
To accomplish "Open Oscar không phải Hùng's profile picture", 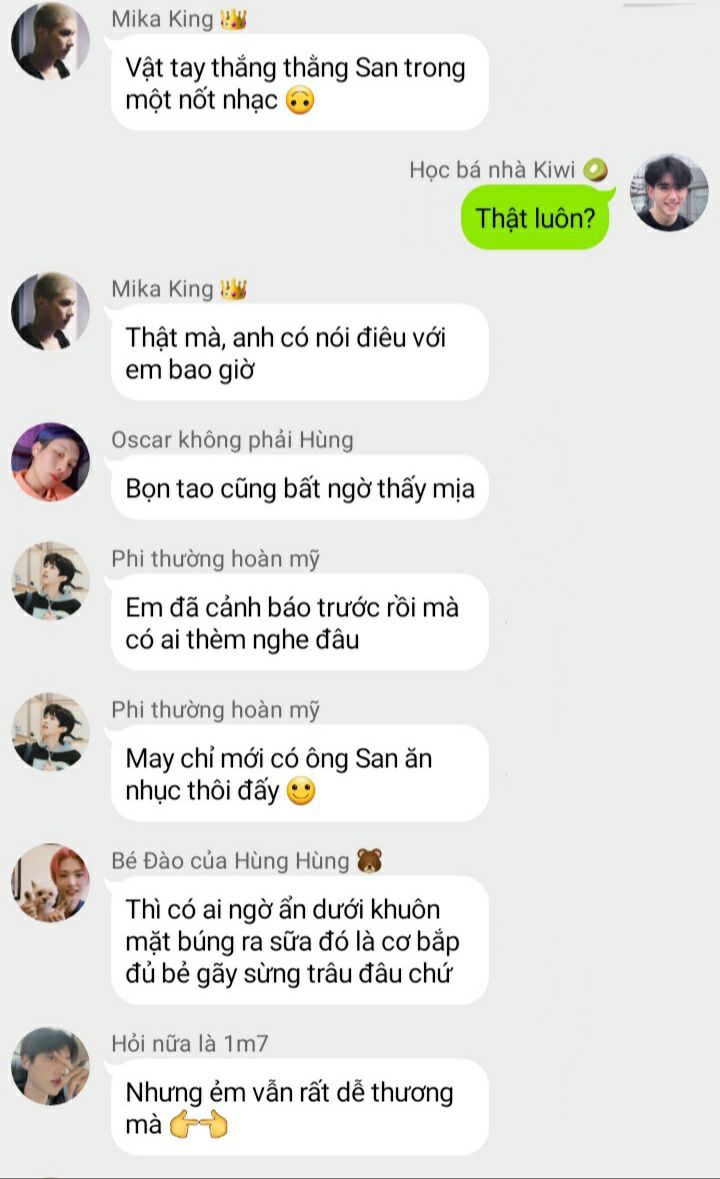I will [50, 462].
